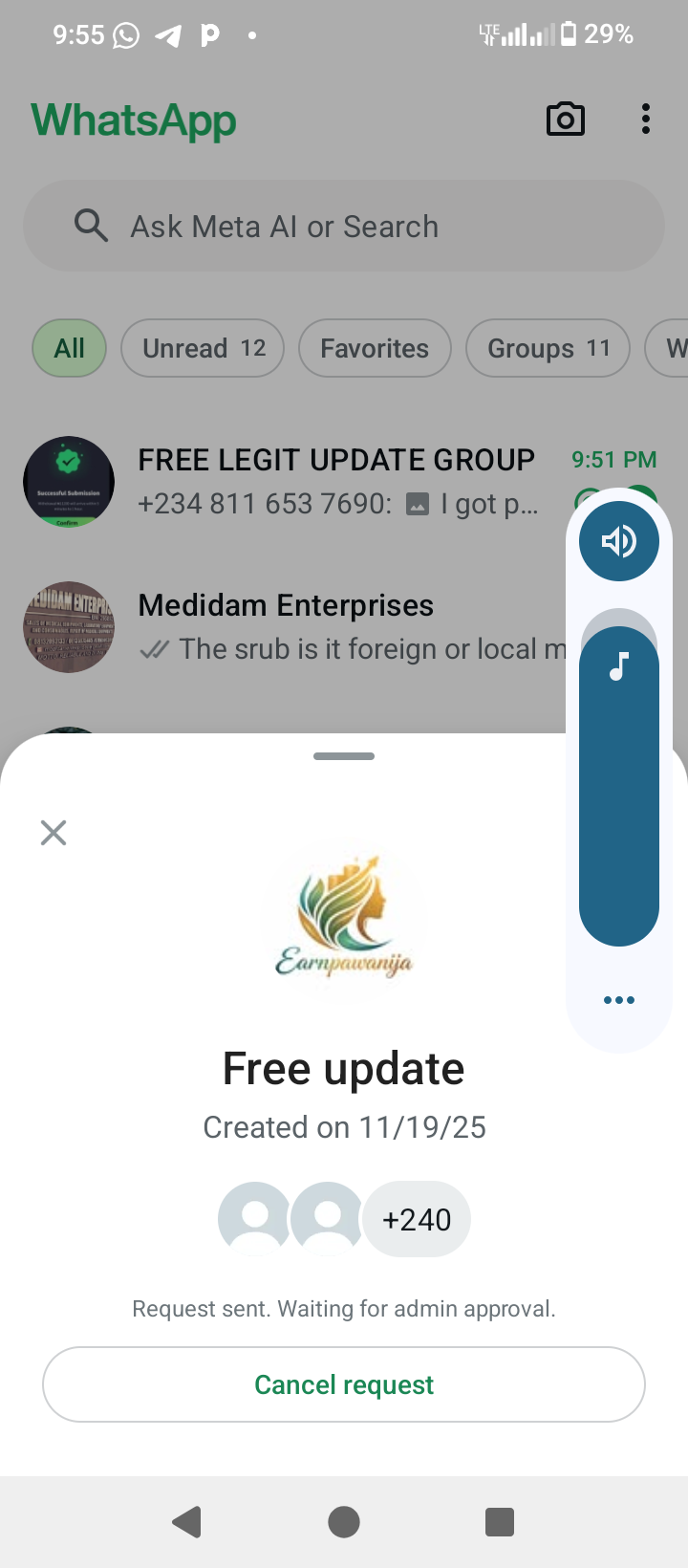Filter chats by Groups
The width and height of the screenshot is (688, 1568).
pos(548,348)
